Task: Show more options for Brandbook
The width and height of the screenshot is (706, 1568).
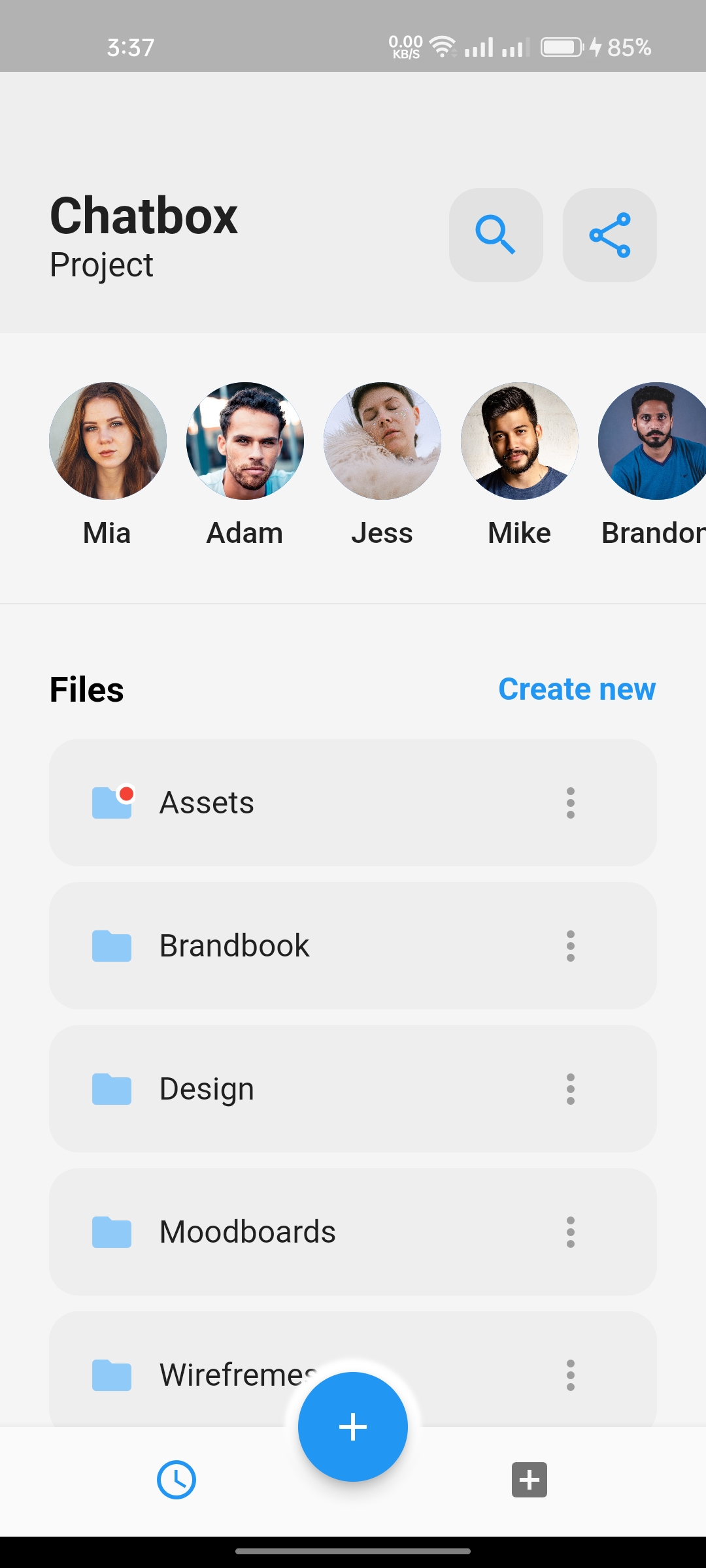Action: click(570, 945)
